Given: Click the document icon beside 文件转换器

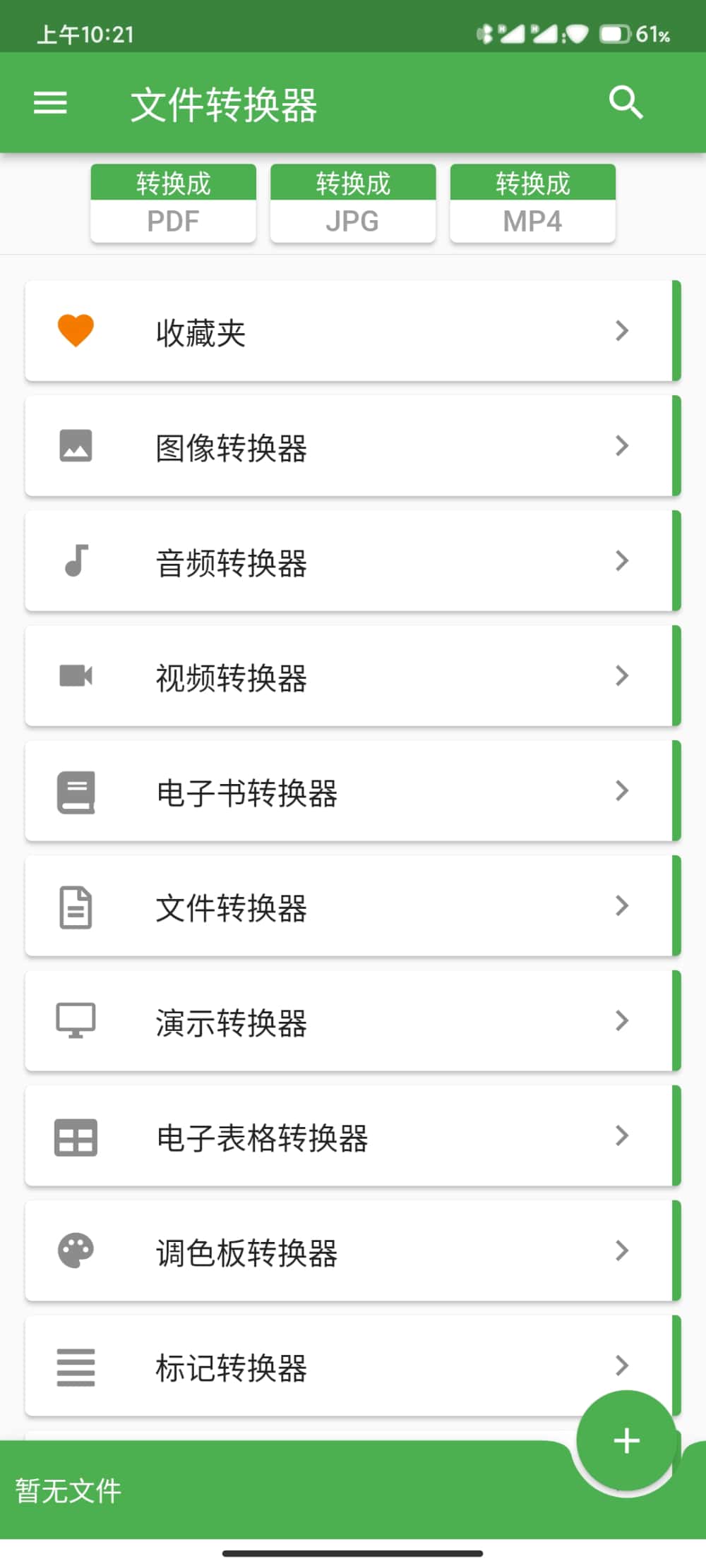Looking at the screenshot, I should [74, 907].
